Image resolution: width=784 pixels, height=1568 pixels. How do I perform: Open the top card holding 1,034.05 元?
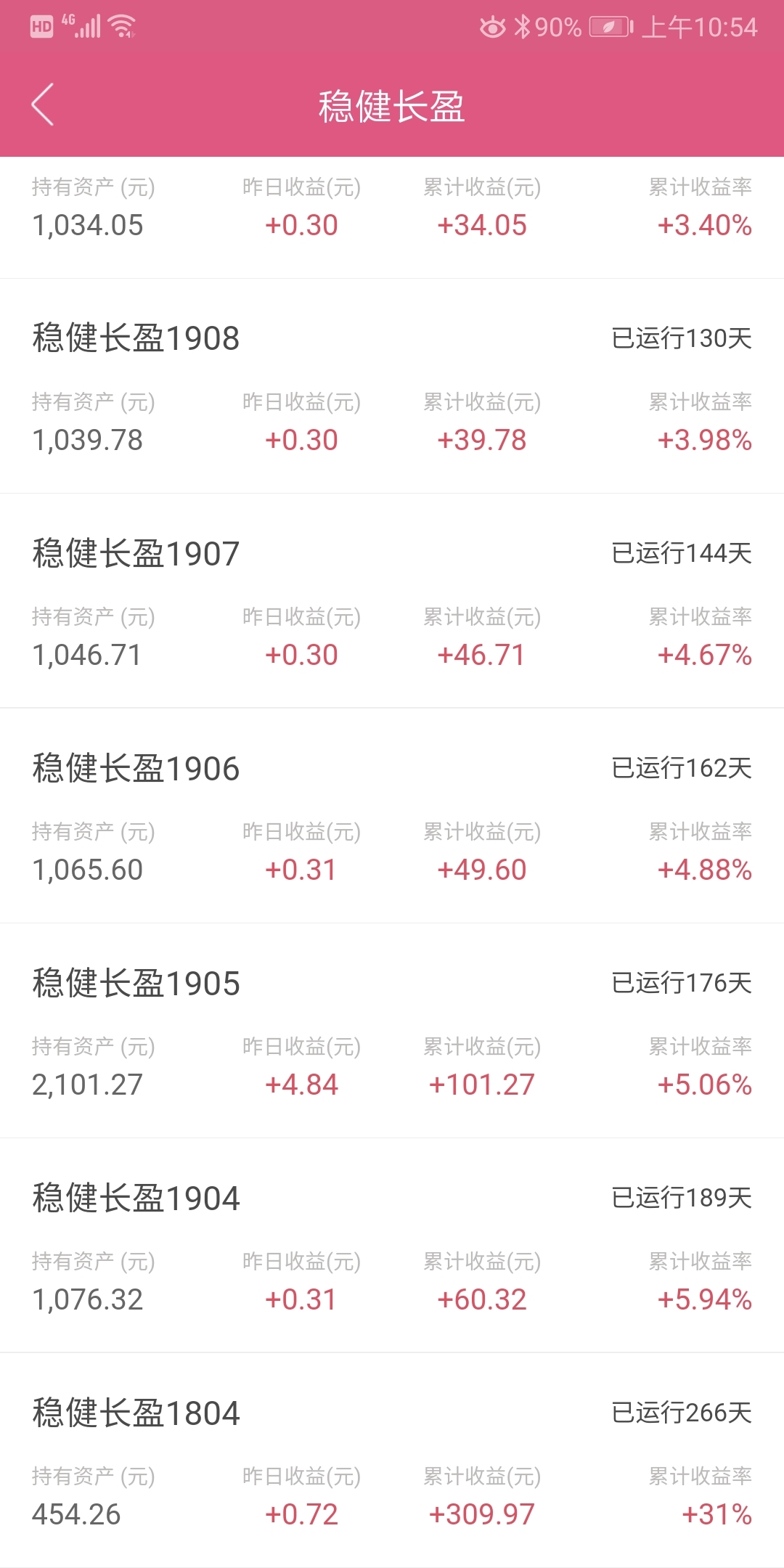pos(392,218)
